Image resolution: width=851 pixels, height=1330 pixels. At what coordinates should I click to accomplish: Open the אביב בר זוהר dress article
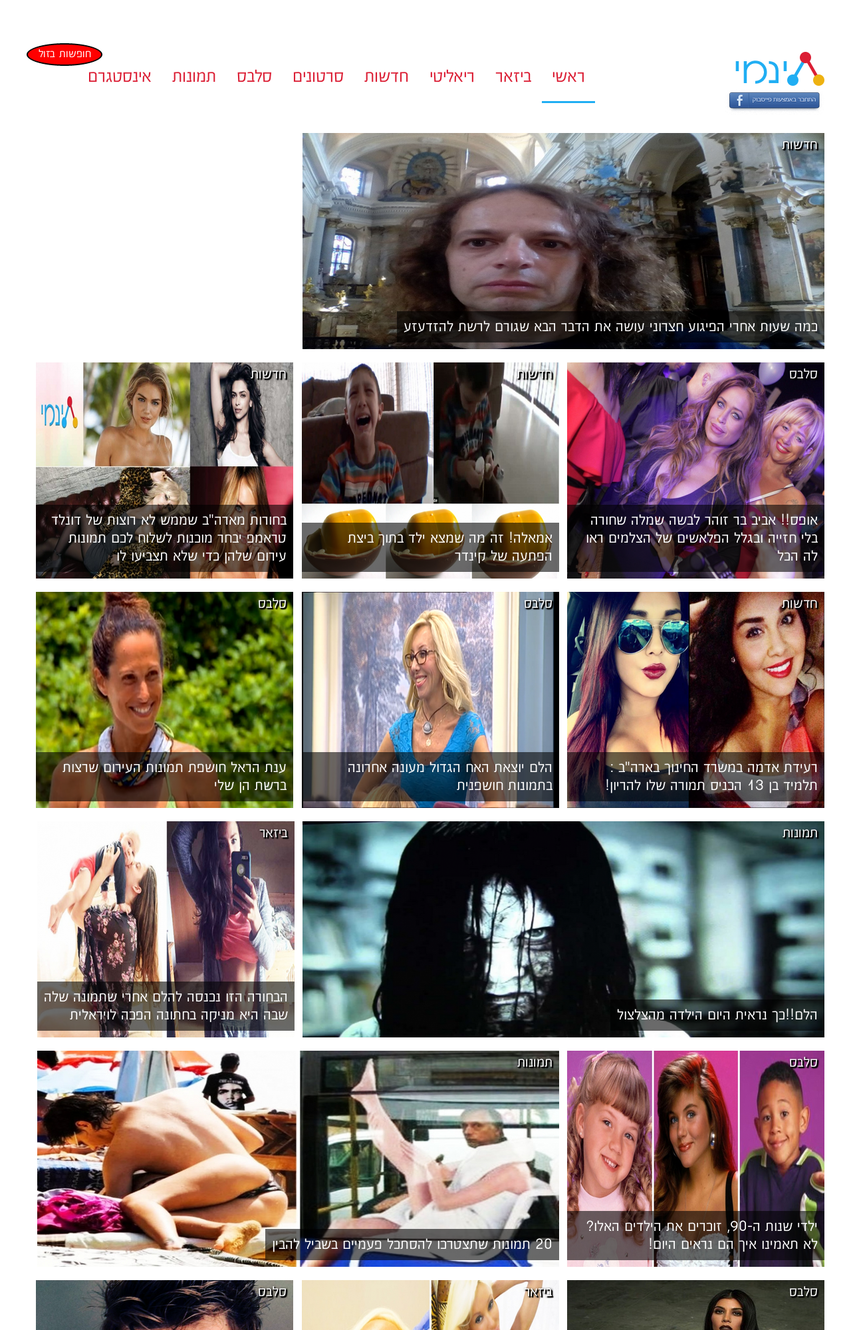(x=695, y=470)
